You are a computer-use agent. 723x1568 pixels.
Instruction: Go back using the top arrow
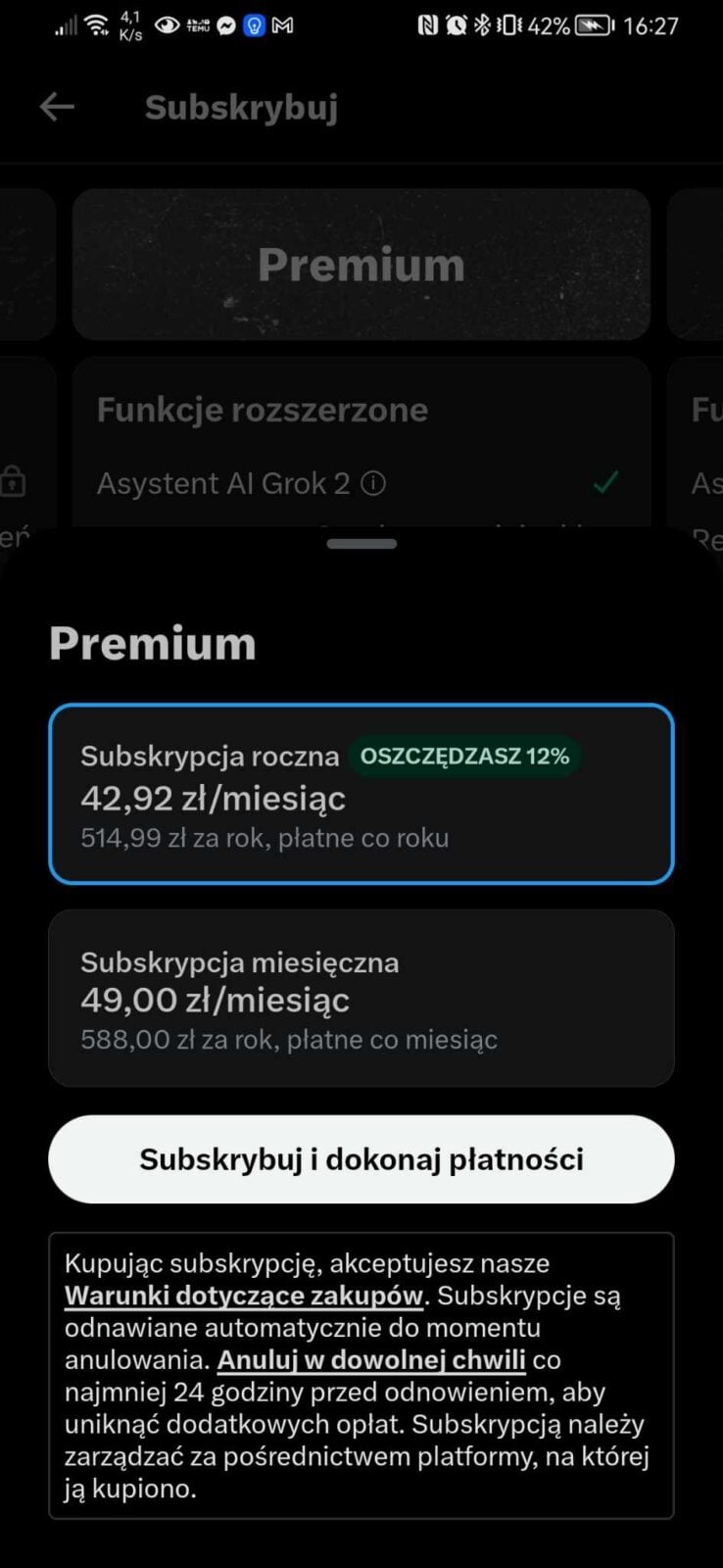click(57, 107)
